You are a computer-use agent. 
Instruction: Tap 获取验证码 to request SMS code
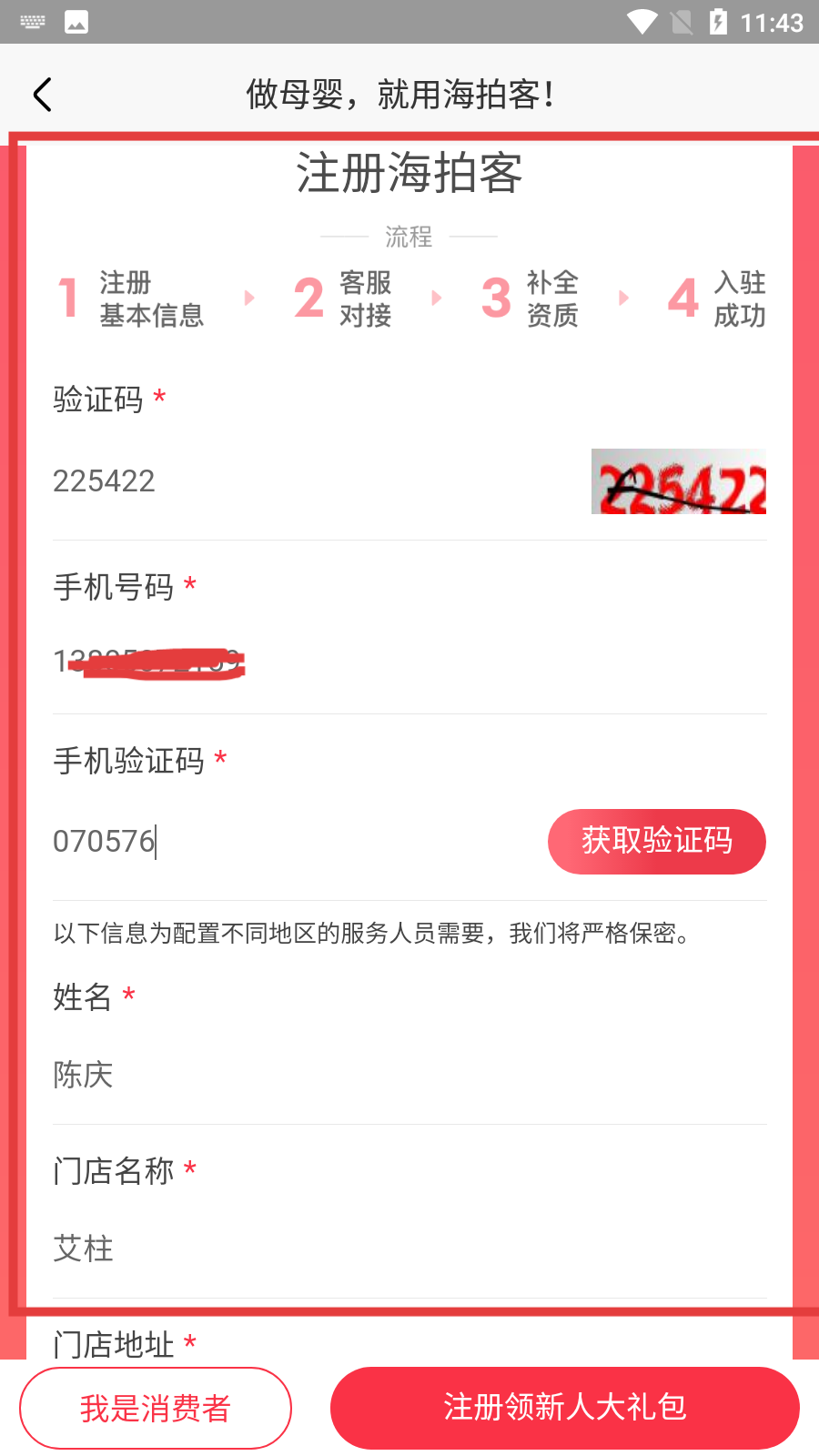[656, 842]
